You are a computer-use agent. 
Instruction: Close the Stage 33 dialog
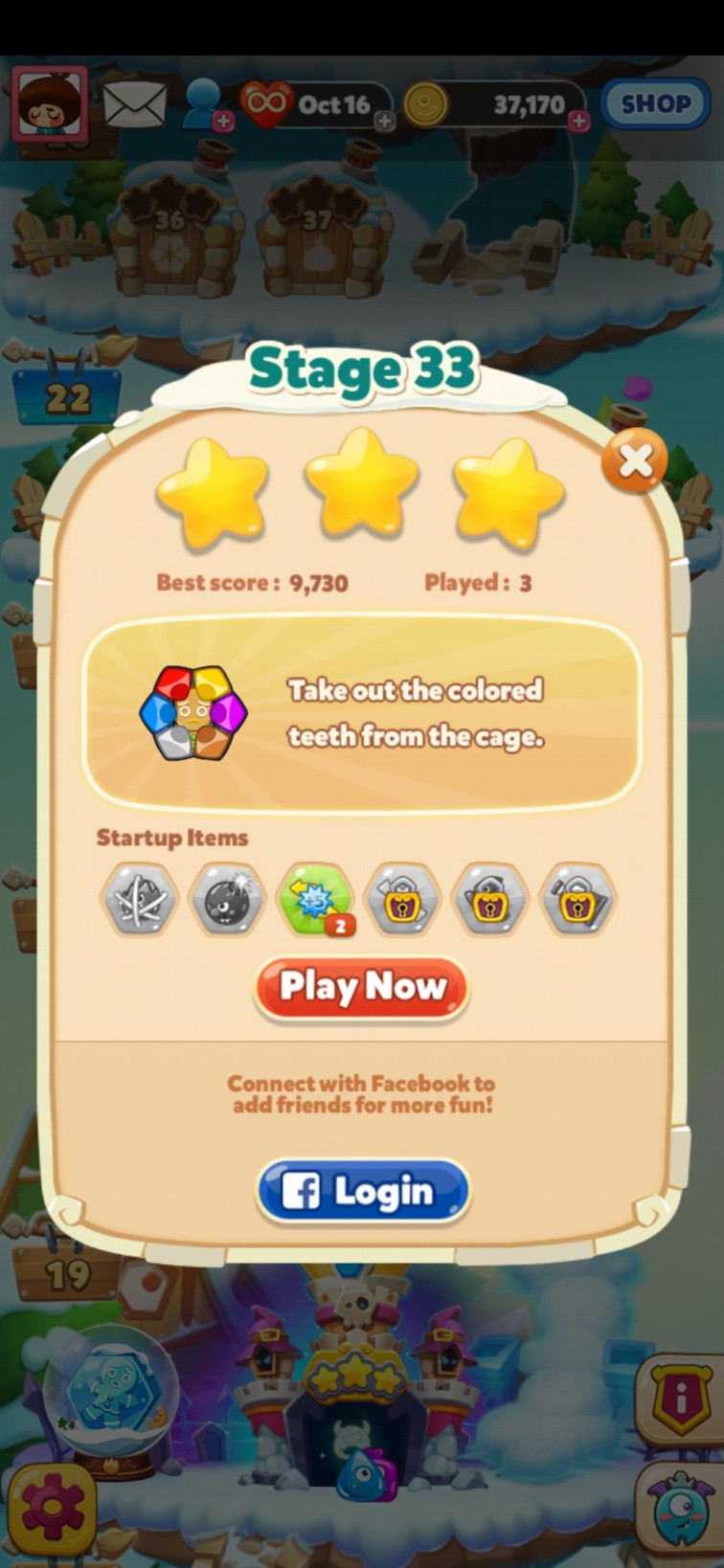[635, 461]
